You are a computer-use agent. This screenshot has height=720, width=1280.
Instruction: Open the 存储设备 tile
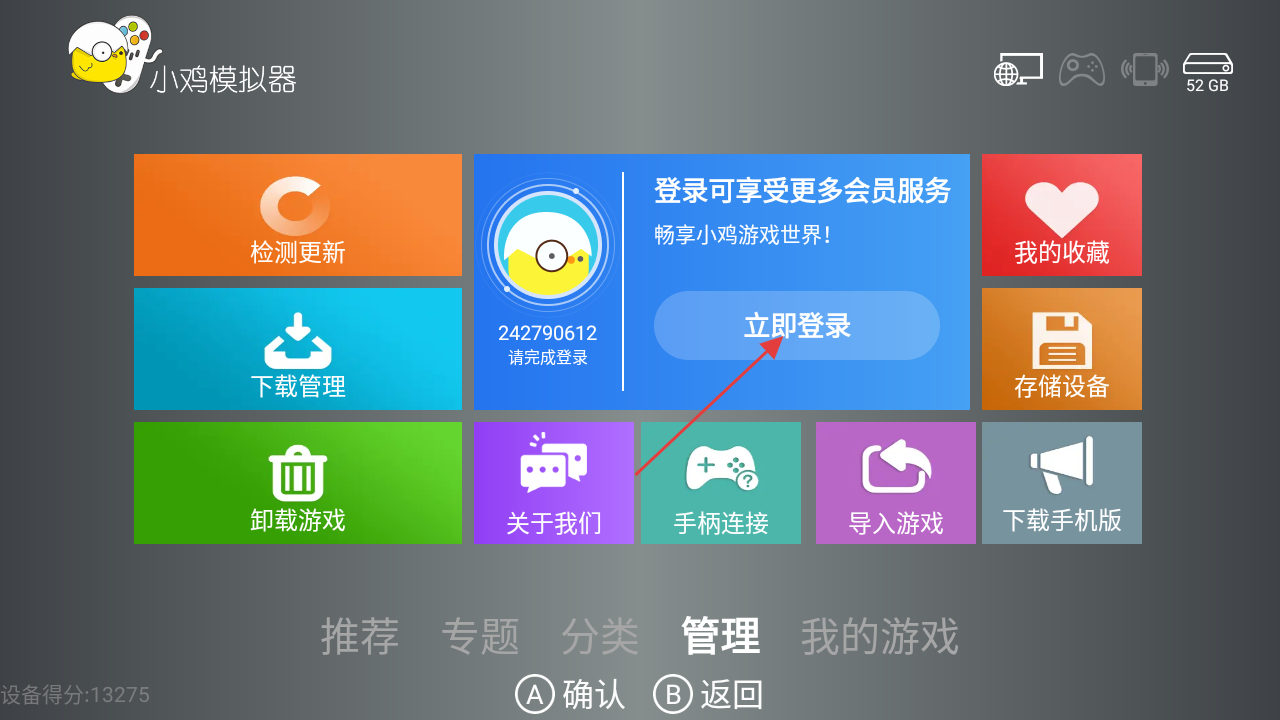pyautogui.click(x=1061, y=348)
